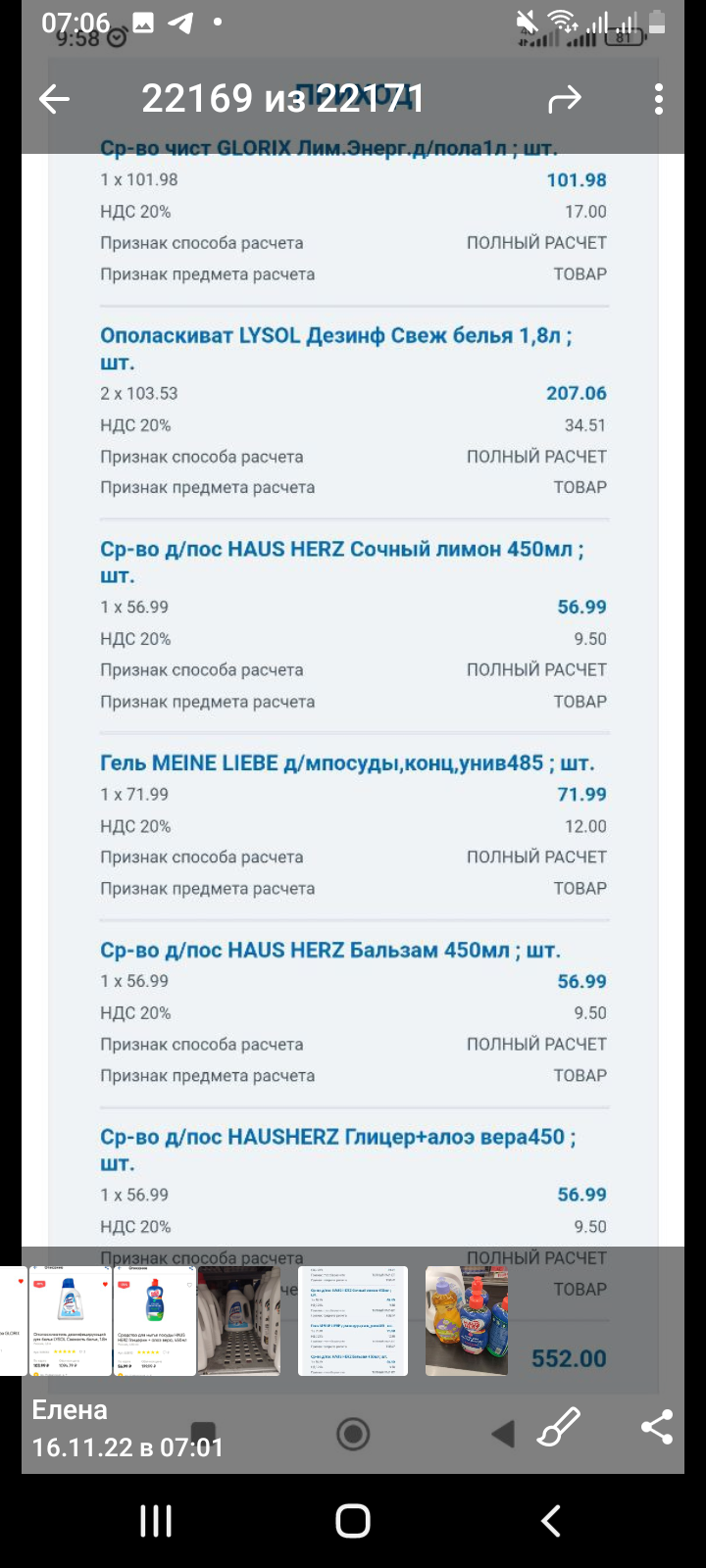Tap the system home button
Viewport: 706px width, 1568px height.
(353, 1521)
